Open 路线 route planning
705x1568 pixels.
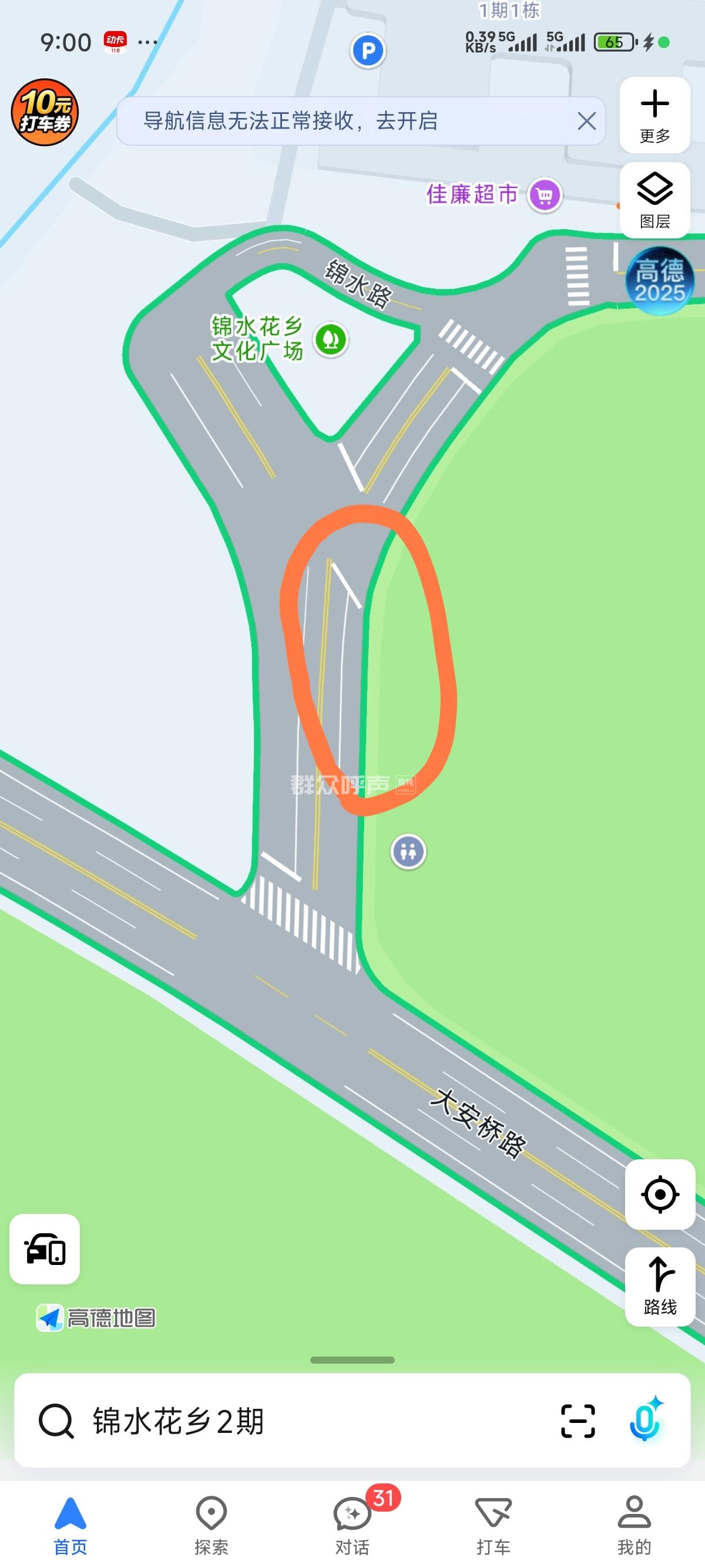click(660, 1286)
